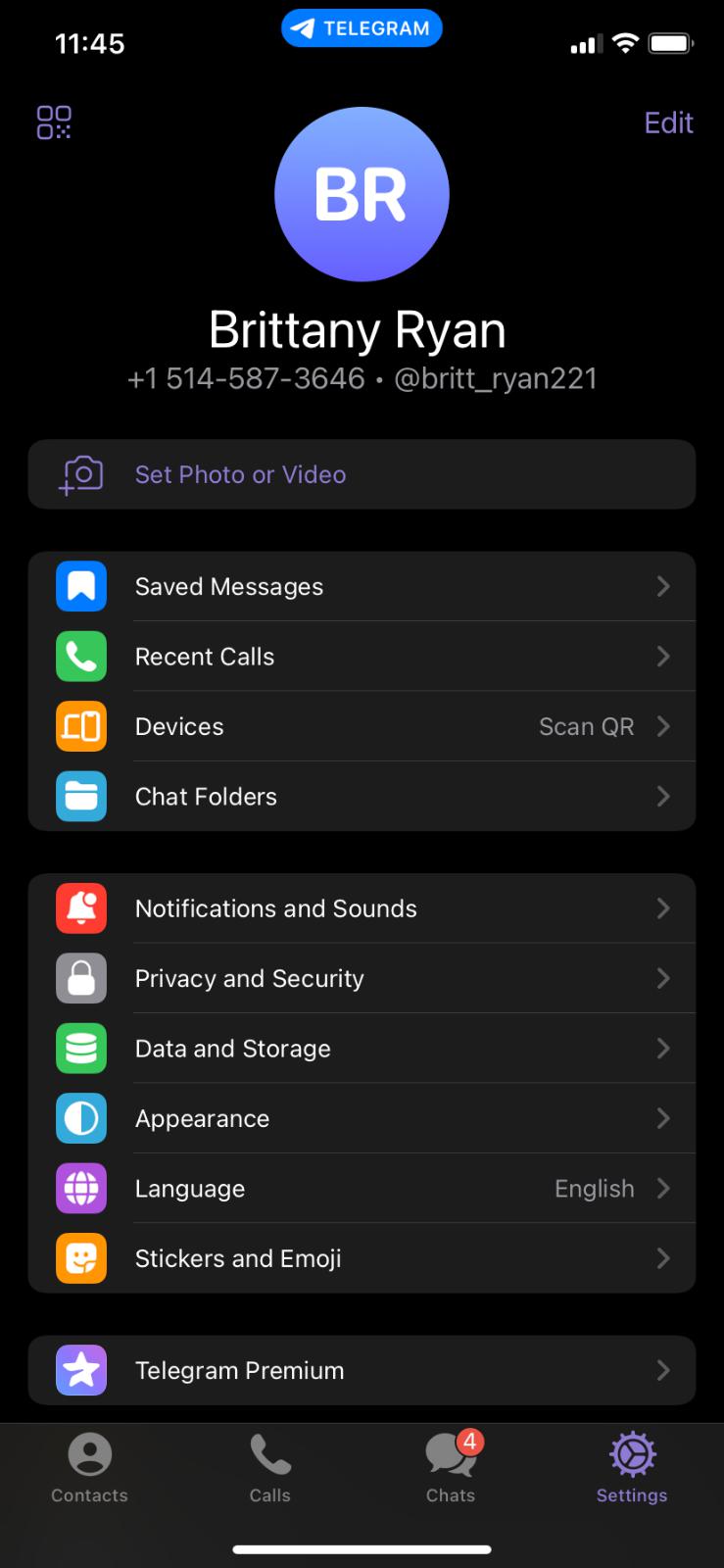Open Data and Storage settings
The width and height of the screenshot is (724, 1568).
click(362, 1049)
